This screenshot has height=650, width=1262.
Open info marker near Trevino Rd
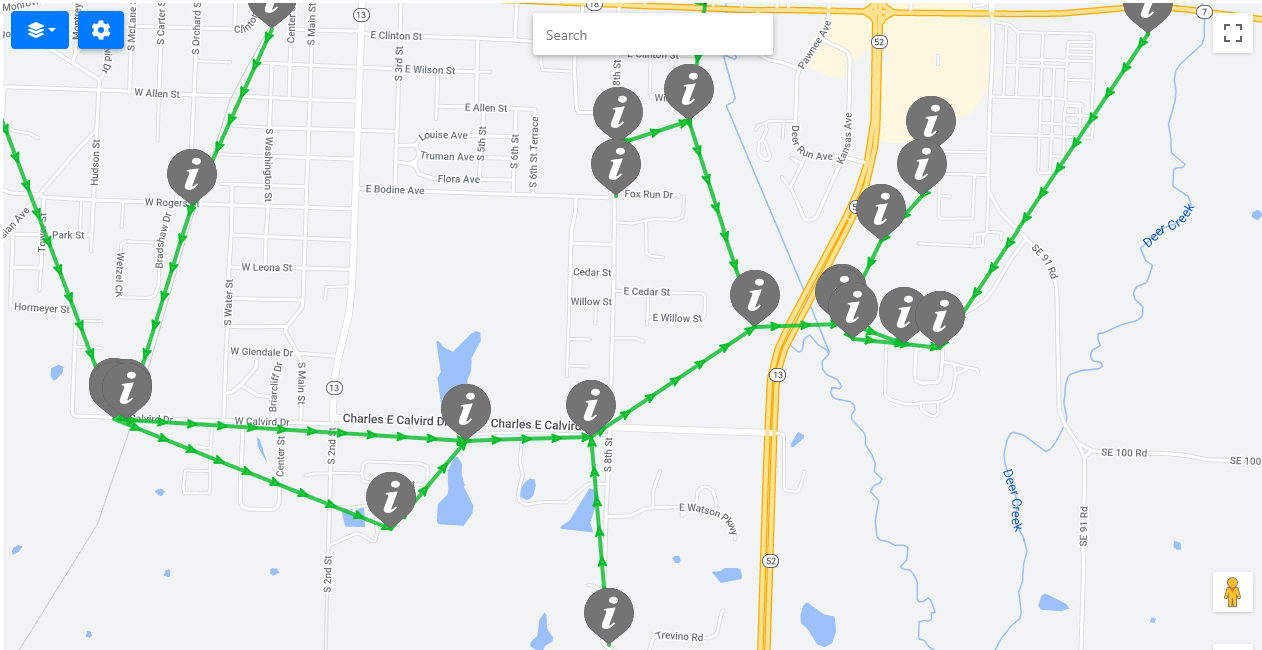[608, 611]
